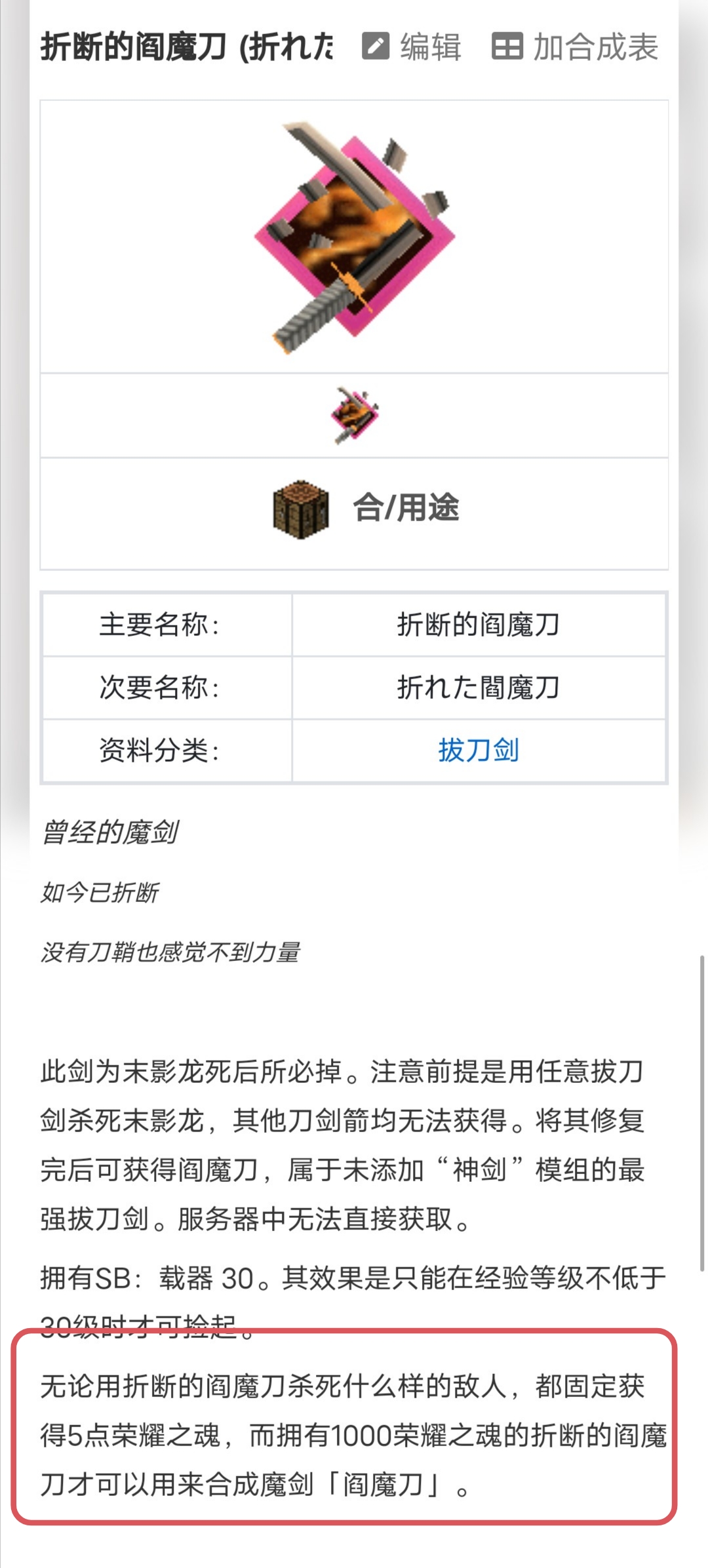The width and height of the screenshot is (708, 1568).
Task: Open the 拔刀剑 category link
Action: pos(479,750)
